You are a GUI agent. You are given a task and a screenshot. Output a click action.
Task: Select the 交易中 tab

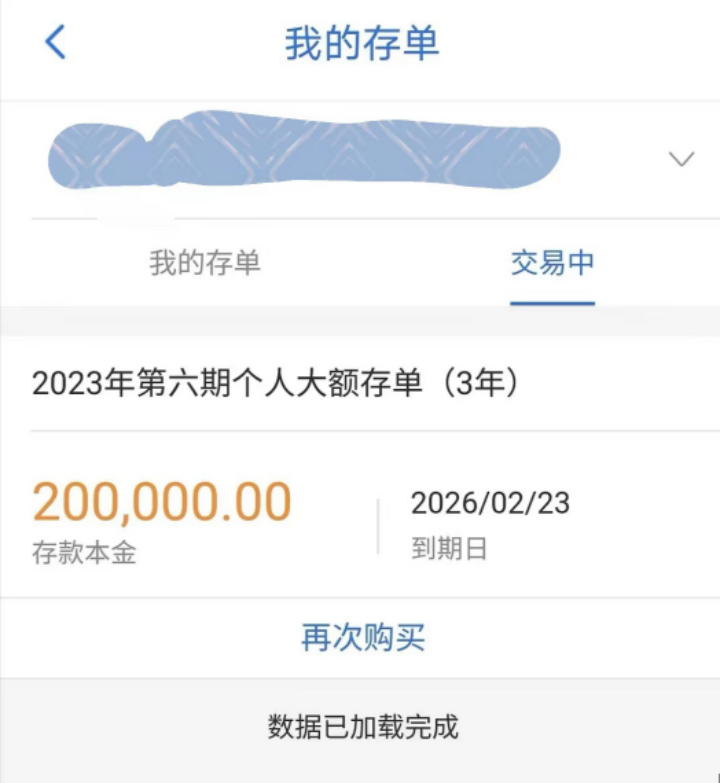click(x=552, y=263)
